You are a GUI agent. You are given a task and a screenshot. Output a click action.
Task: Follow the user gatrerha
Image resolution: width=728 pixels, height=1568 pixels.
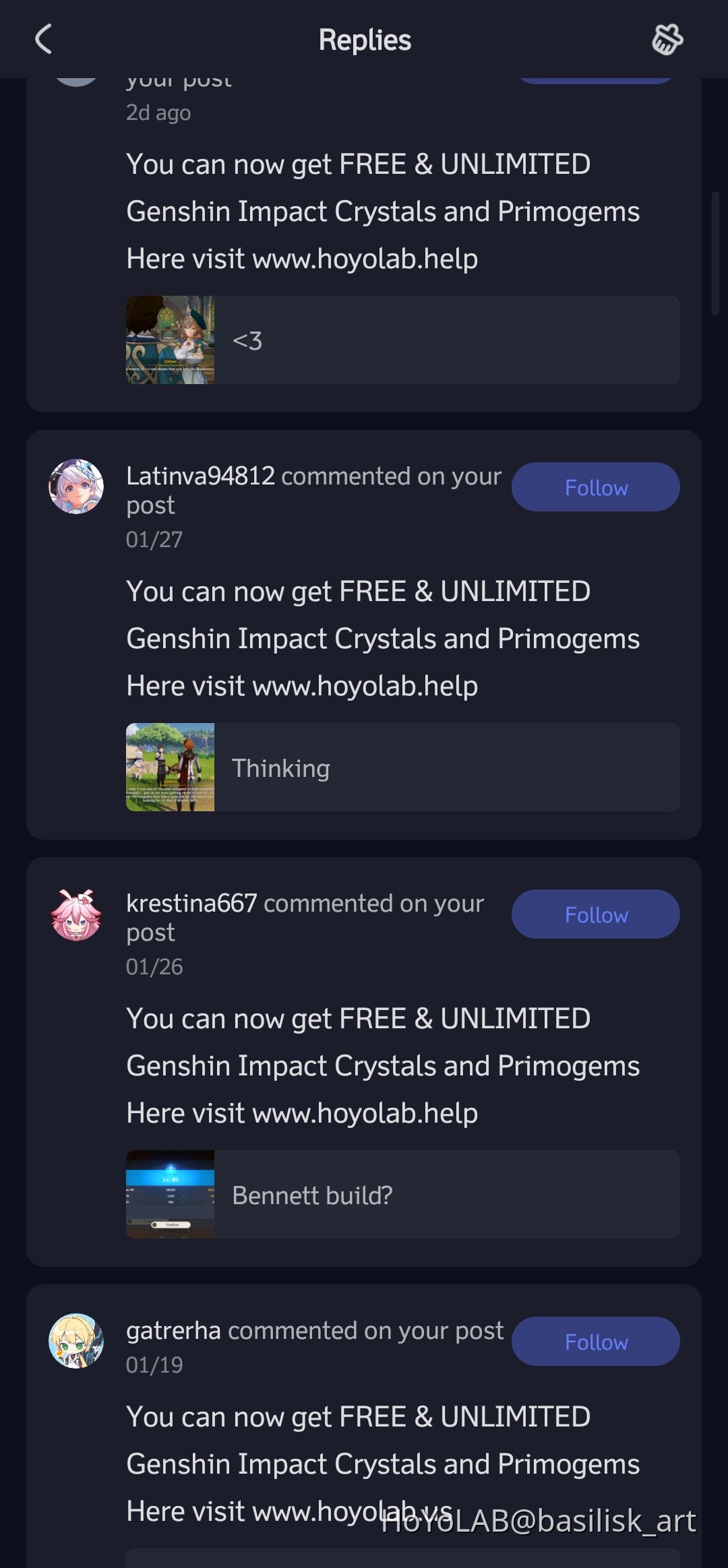coord(595,1341)
